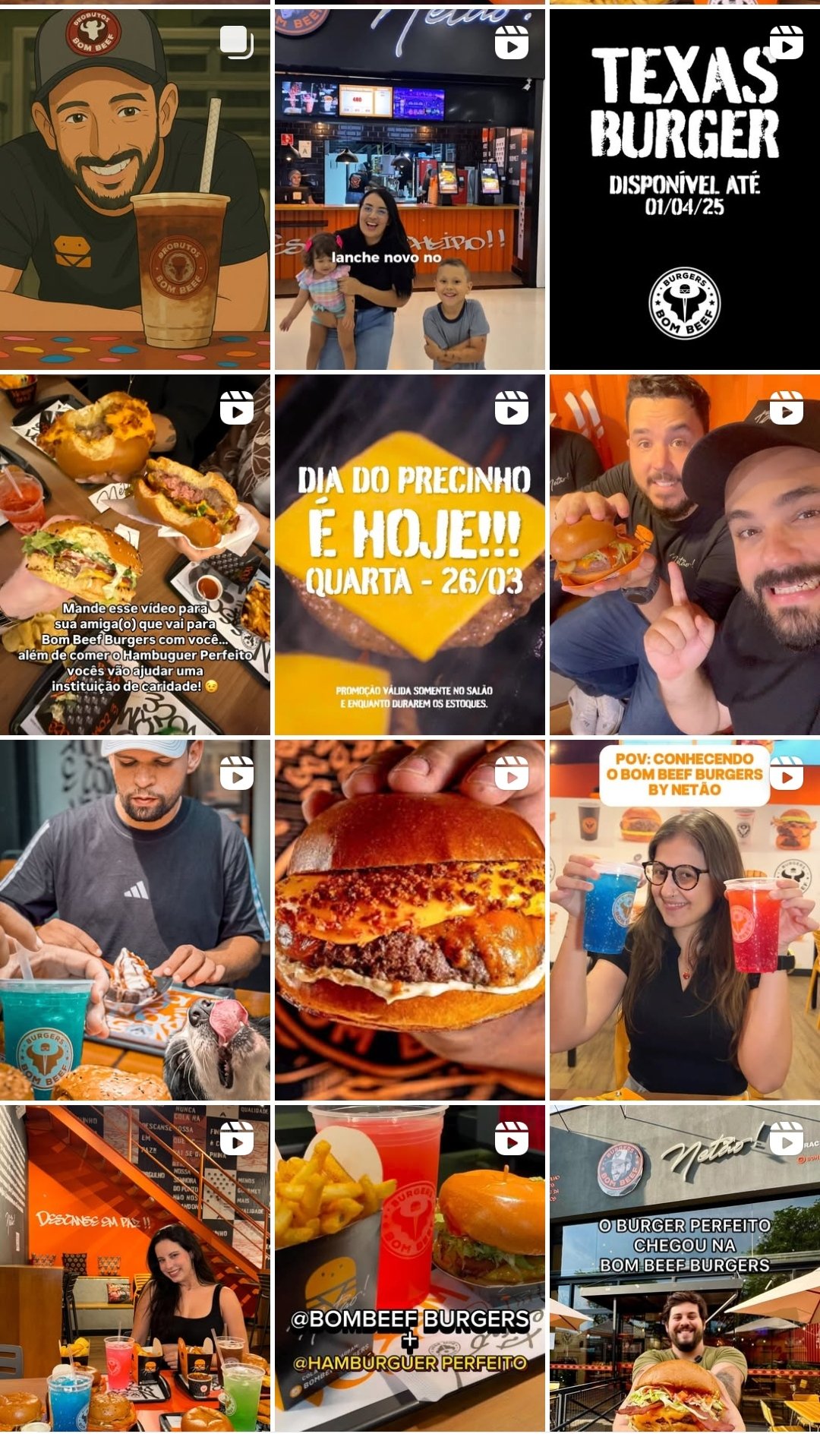This screenshot has width=820, height=1456.
Task: Open the two men selfie with burger reel
Action: [684, 554]
